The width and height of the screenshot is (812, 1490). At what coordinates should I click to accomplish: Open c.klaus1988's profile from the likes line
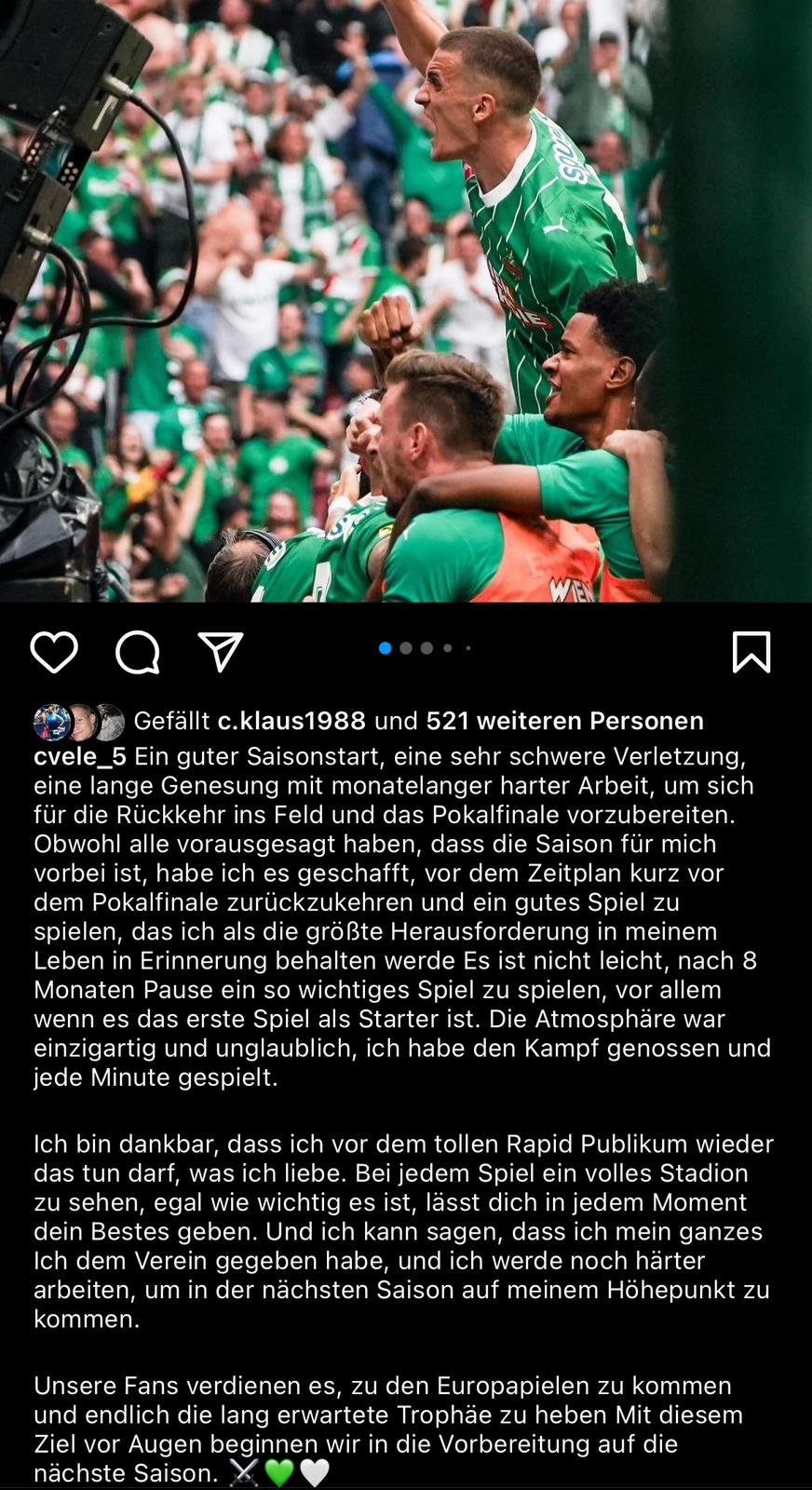point(292,721)
